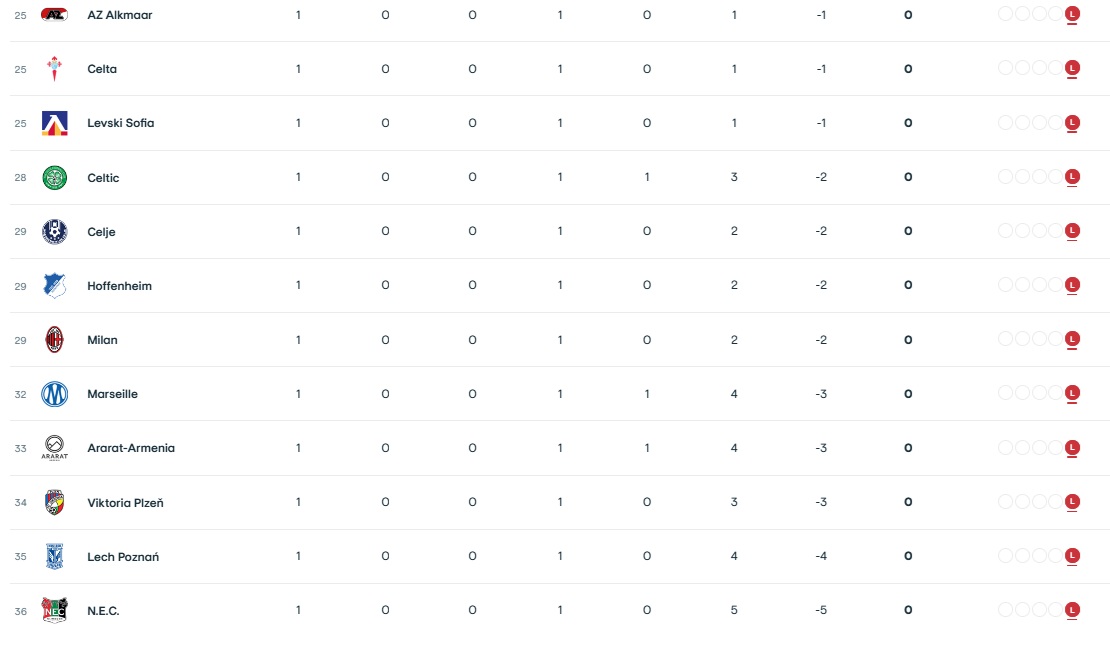Viewport: 1110px width, 646px height.
Task: Select the Milan standings row
Action: [559, 340]
